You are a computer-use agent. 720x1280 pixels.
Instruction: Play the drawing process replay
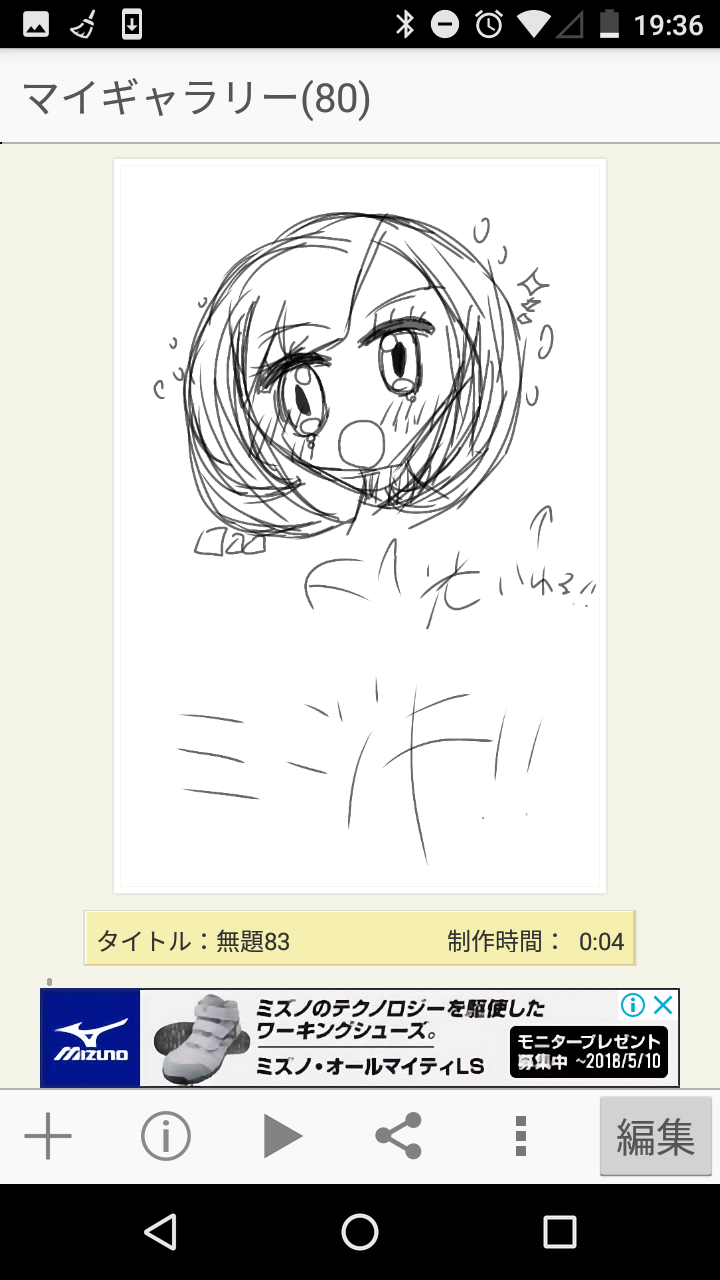(283, 1137)
